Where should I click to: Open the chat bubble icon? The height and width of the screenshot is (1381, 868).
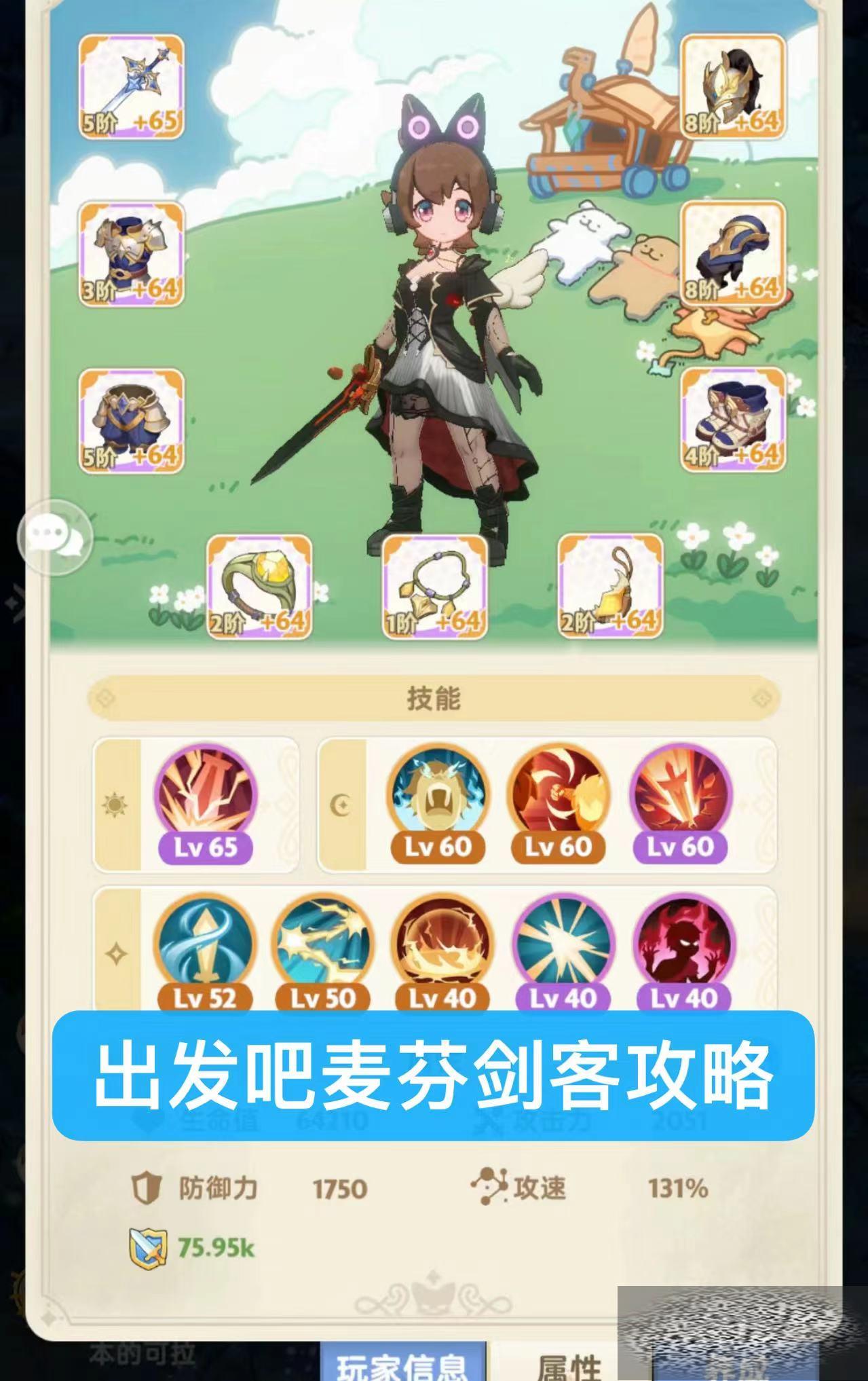pyautogui.click(x=55, y=537)
